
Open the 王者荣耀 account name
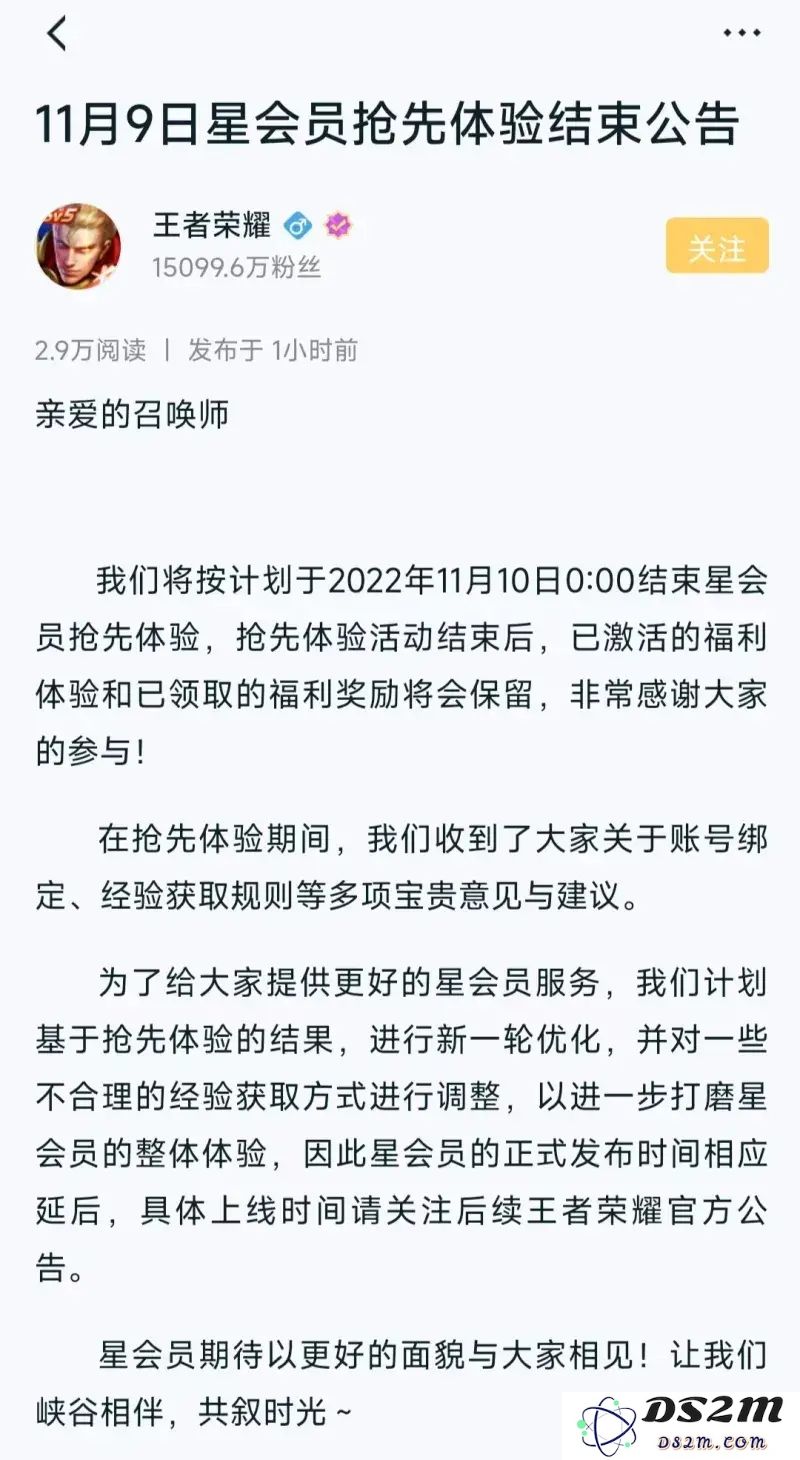pyautogui.click(x=212, y=225)
